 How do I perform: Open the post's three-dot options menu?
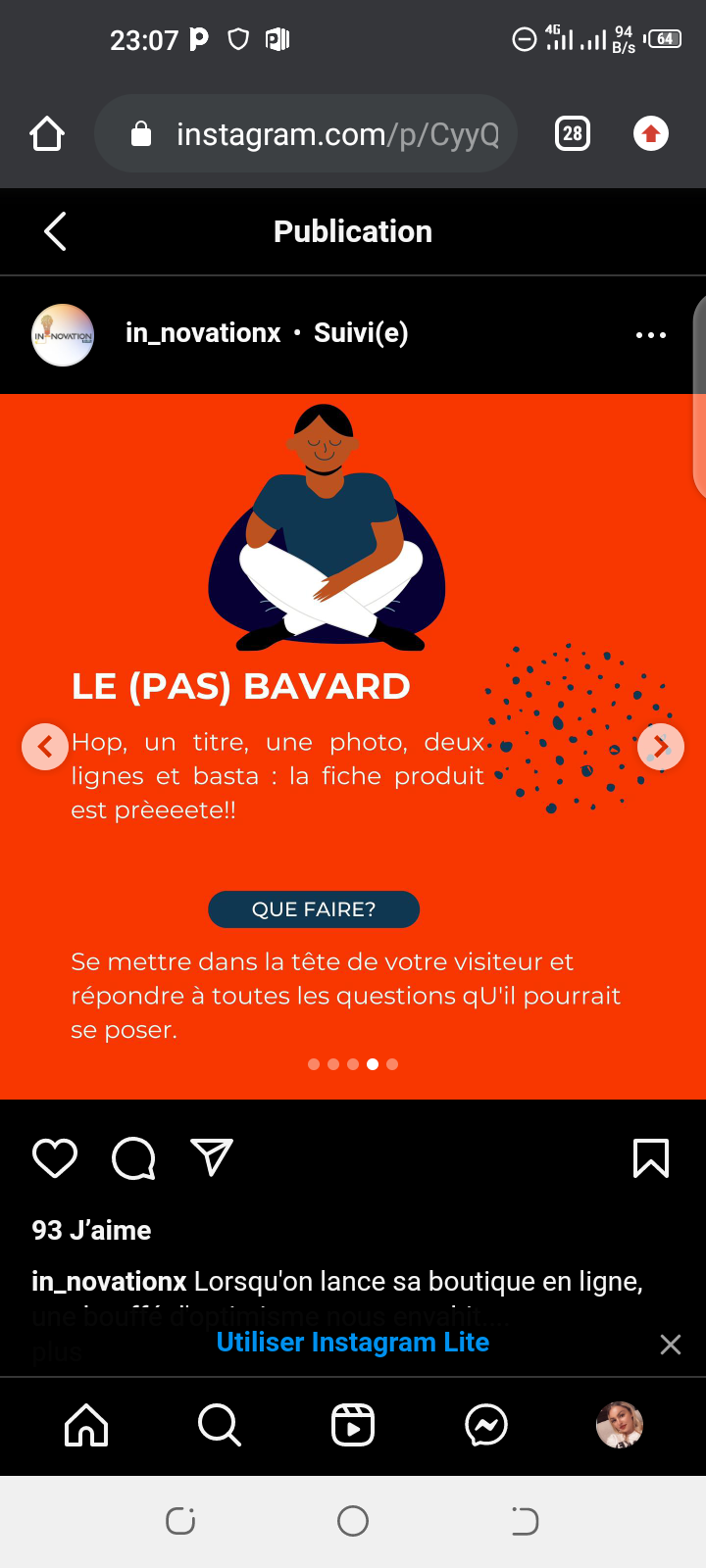click(x=651, y=335)
